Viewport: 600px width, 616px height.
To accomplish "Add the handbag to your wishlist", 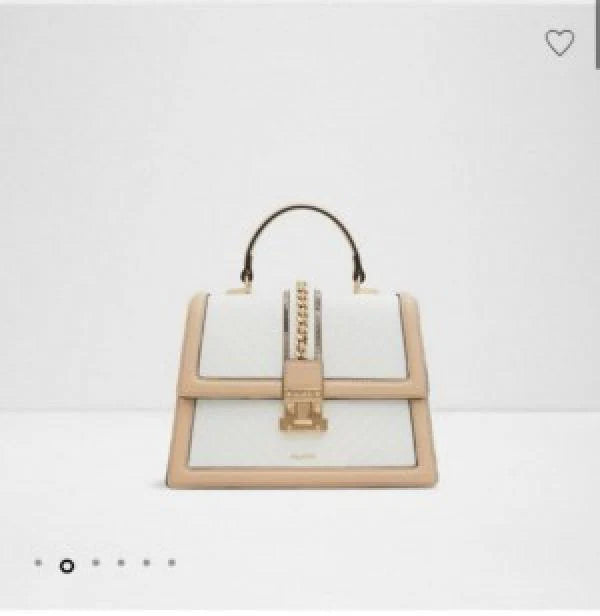I will (559, 43).
